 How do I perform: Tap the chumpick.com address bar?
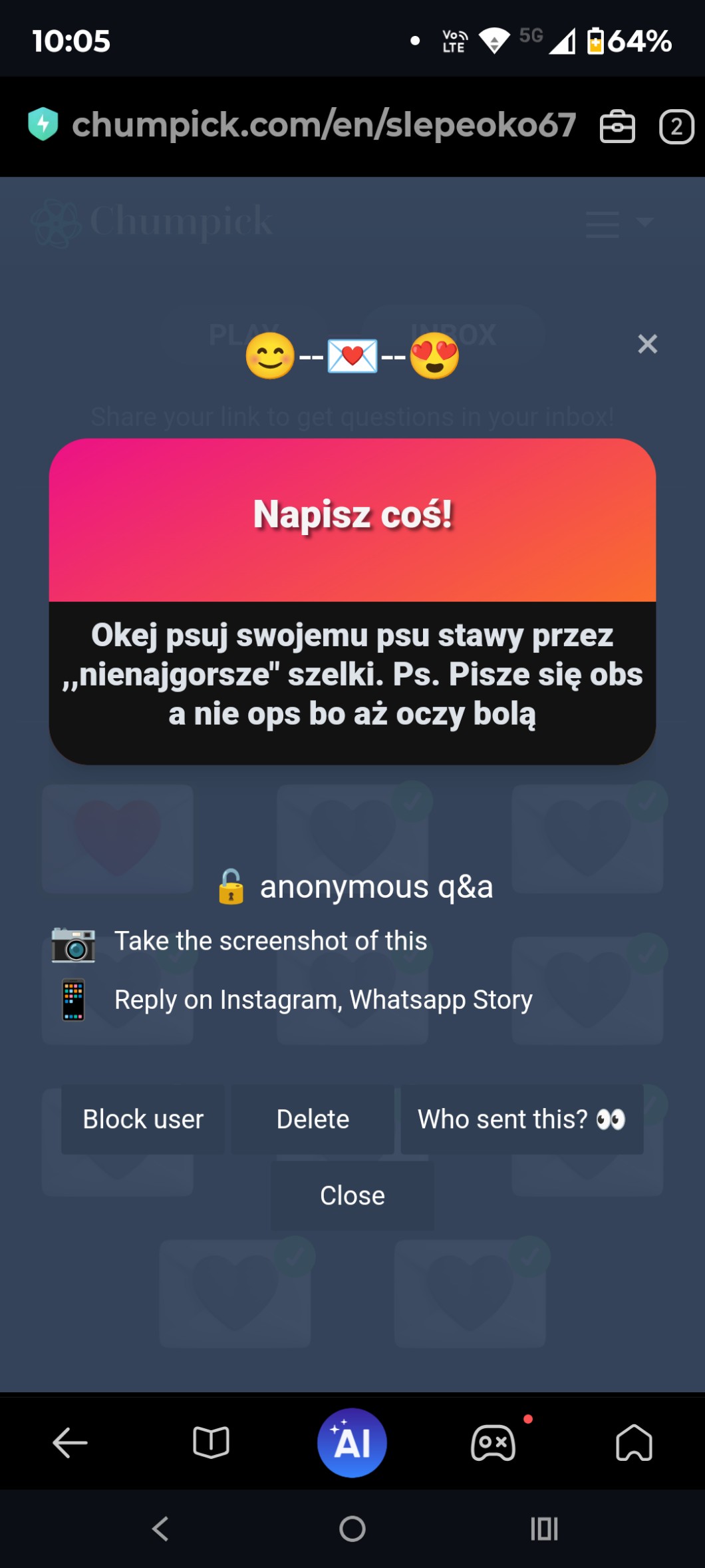coord(324,125)
